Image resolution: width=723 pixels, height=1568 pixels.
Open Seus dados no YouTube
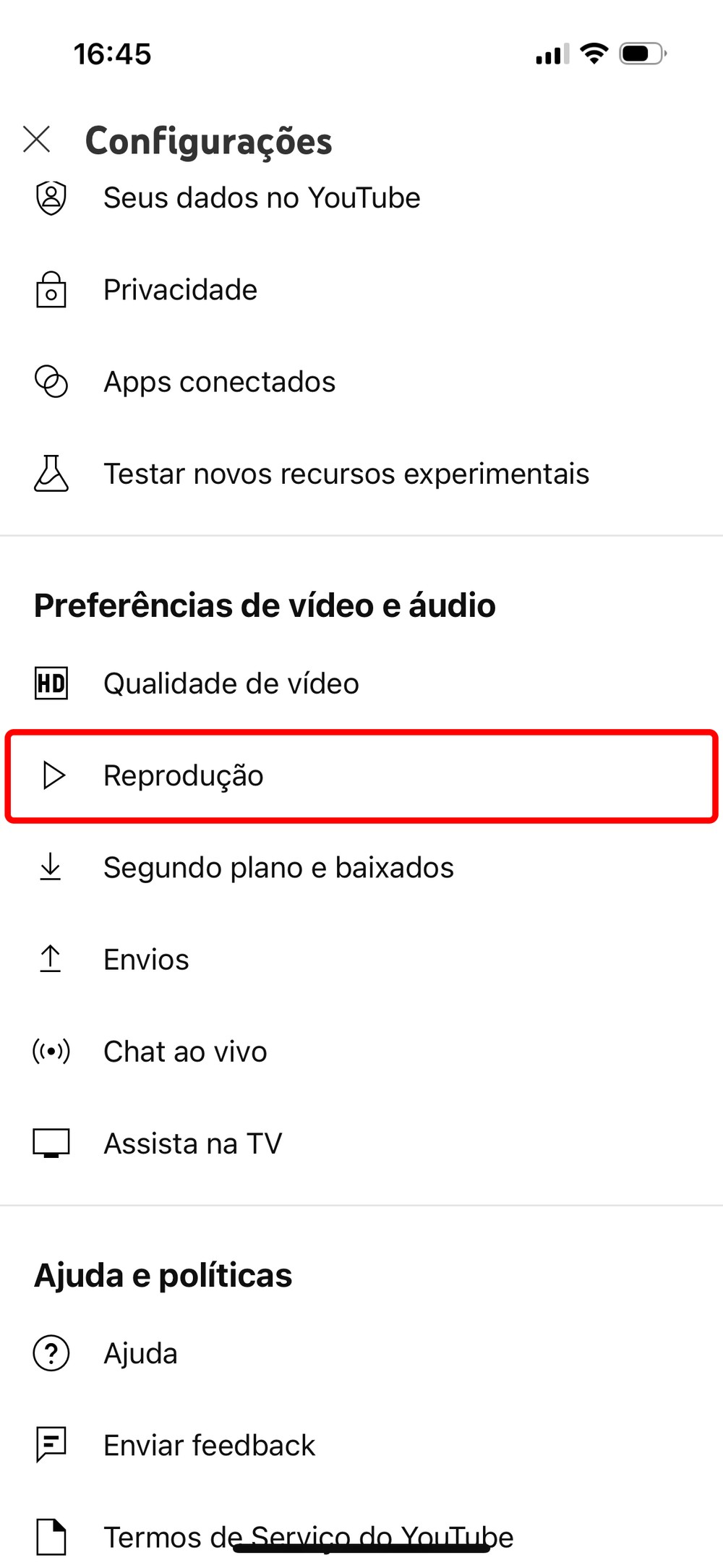(262, 198)
